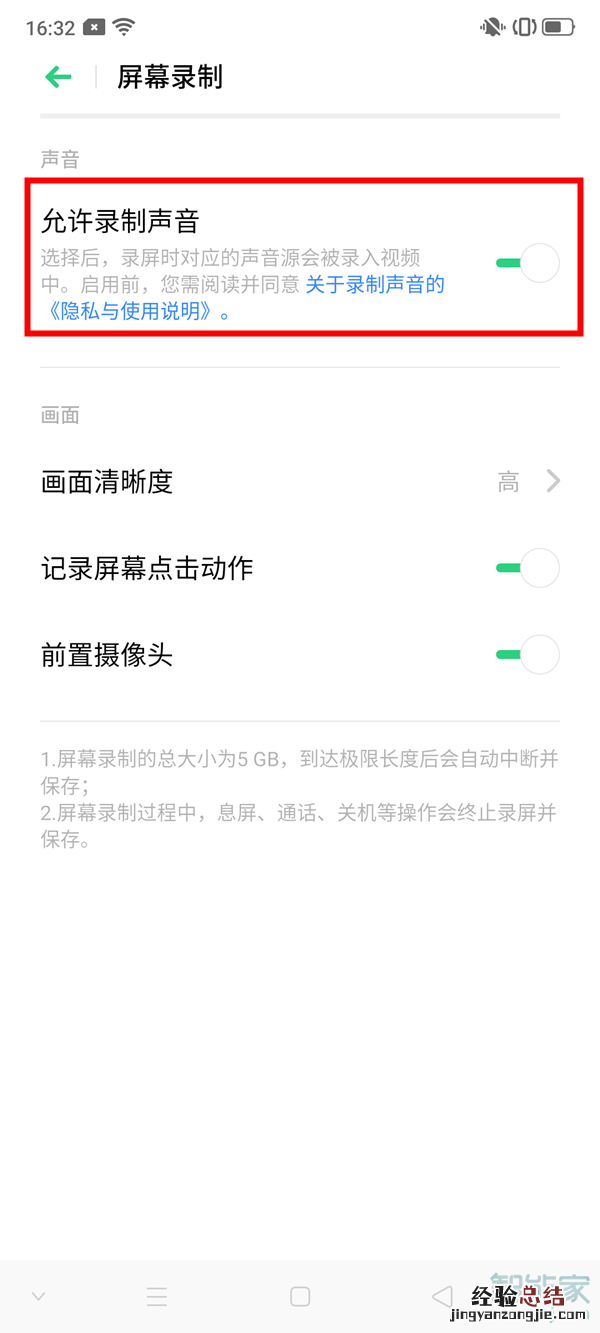Open the 画面清晰度 setting
This screenshot has height=1333, width=600.
(x=300, y=482)
